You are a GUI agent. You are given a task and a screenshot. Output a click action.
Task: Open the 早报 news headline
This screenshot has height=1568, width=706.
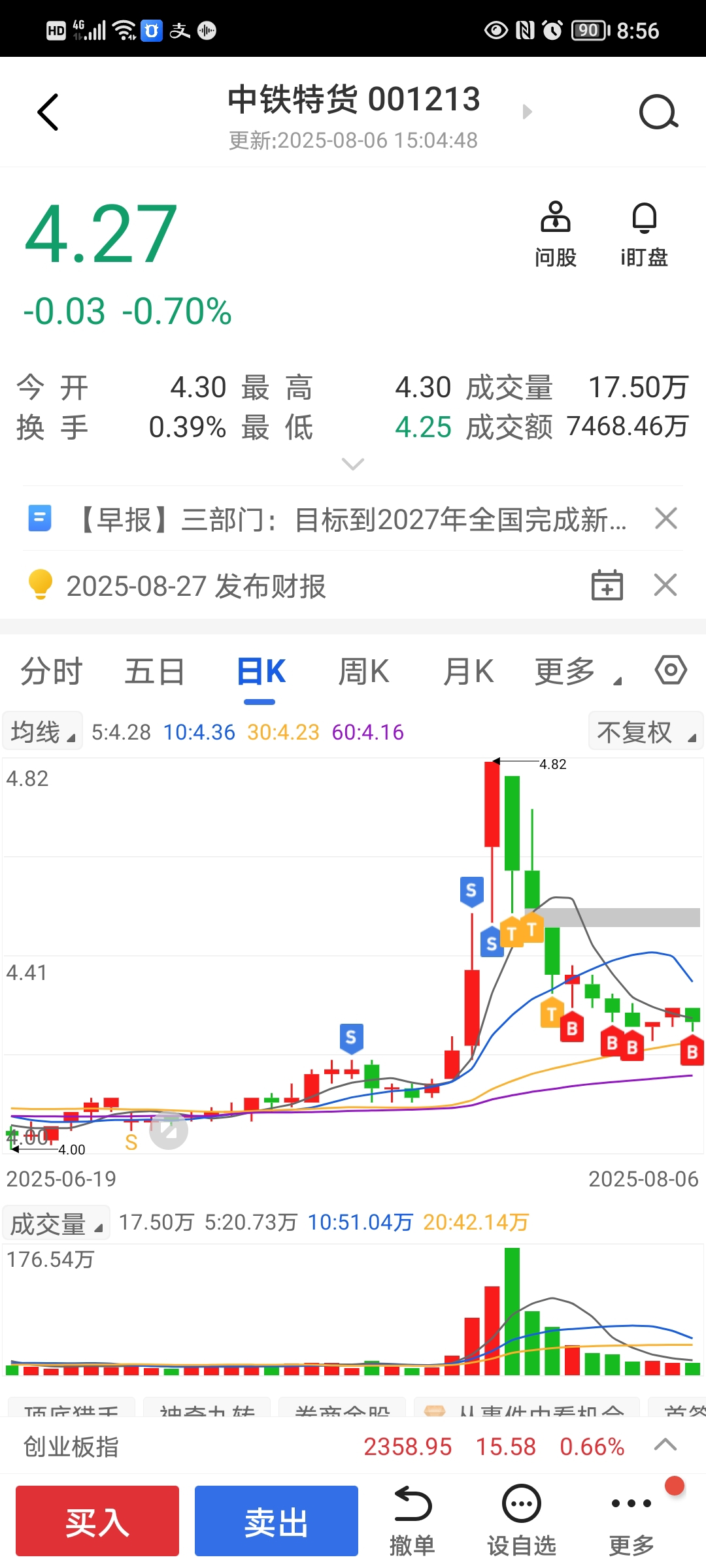pyautogui.click(x=352, y=519)
